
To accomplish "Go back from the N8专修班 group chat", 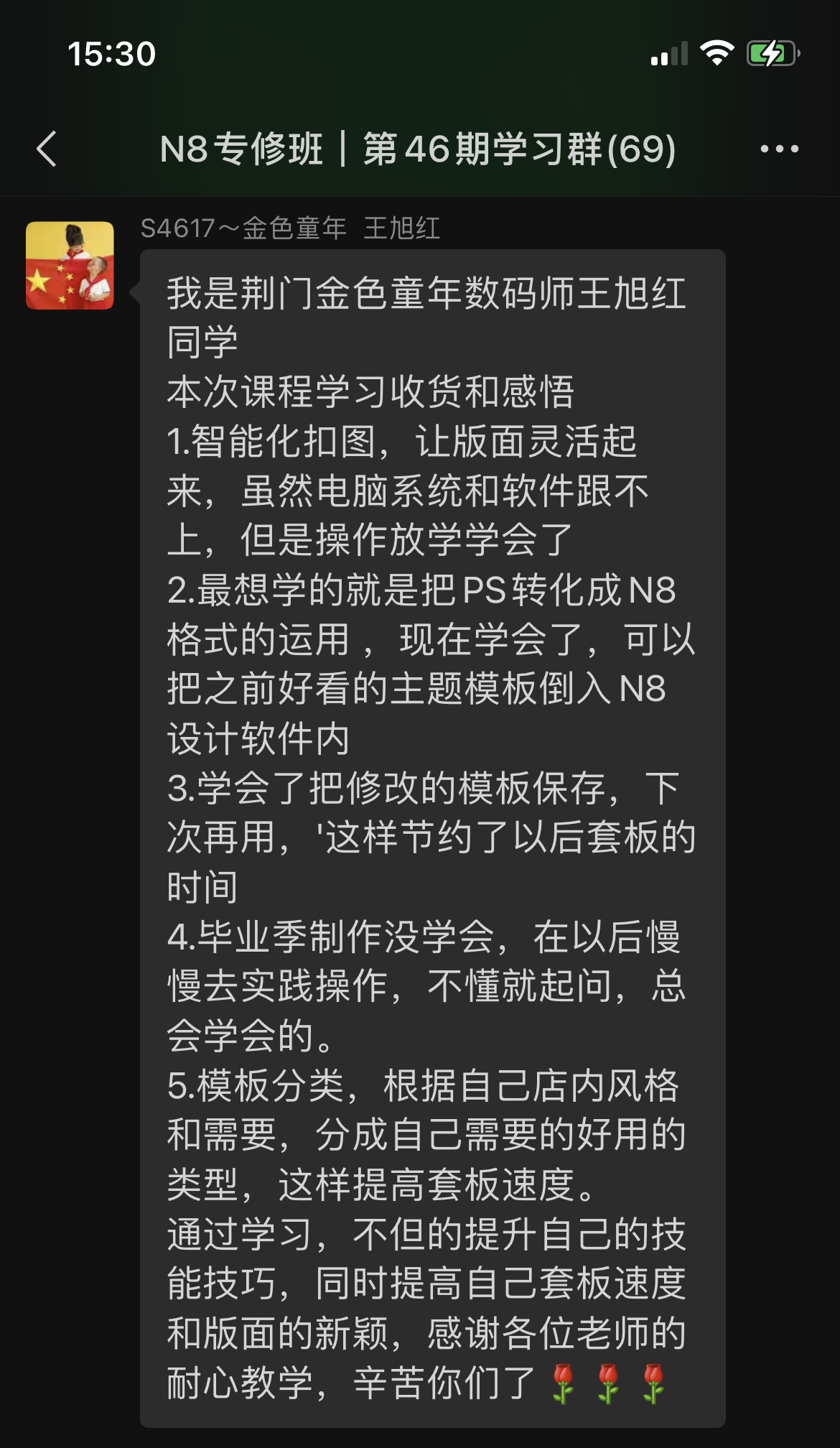I will 47,149.
